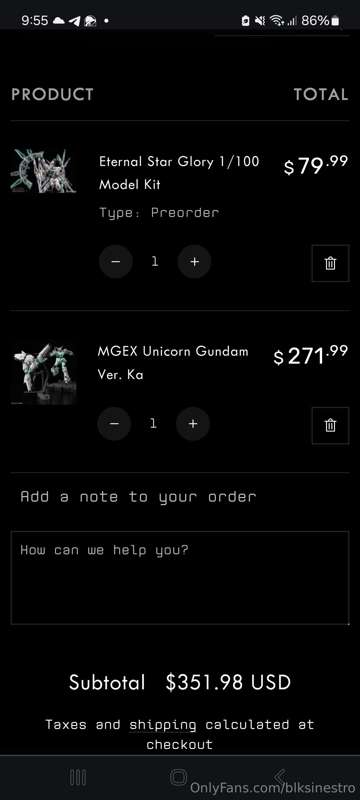Open the MGEX Unicorn Gundam product image
Viewport: 360px width, 800px height.
tap(43, 373)
